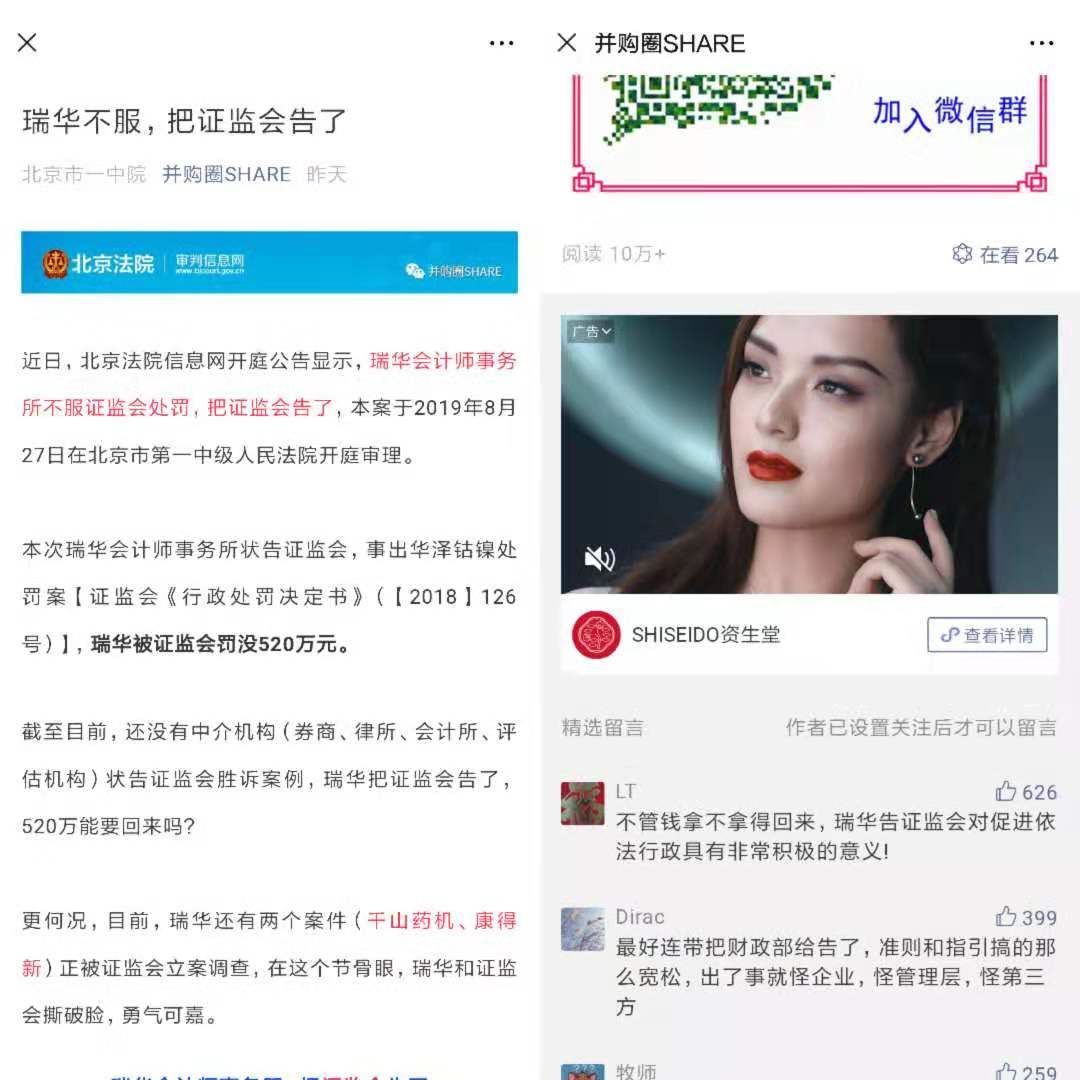Open the SHISEIDO资生堂 ad video
1080x1080 pixels.
[x=809, y=455]
